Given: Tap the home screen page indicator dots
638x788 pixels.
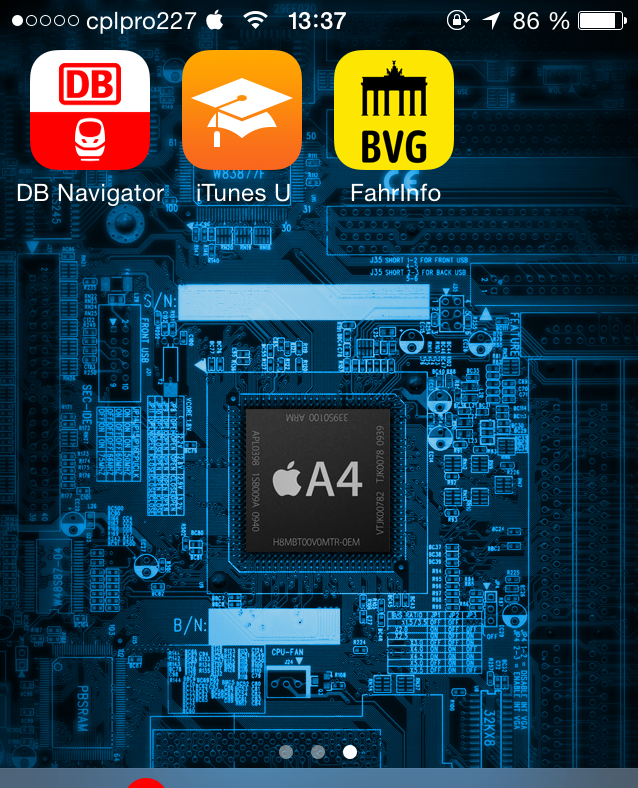Looking at the screenshot, I should (318, 751).
